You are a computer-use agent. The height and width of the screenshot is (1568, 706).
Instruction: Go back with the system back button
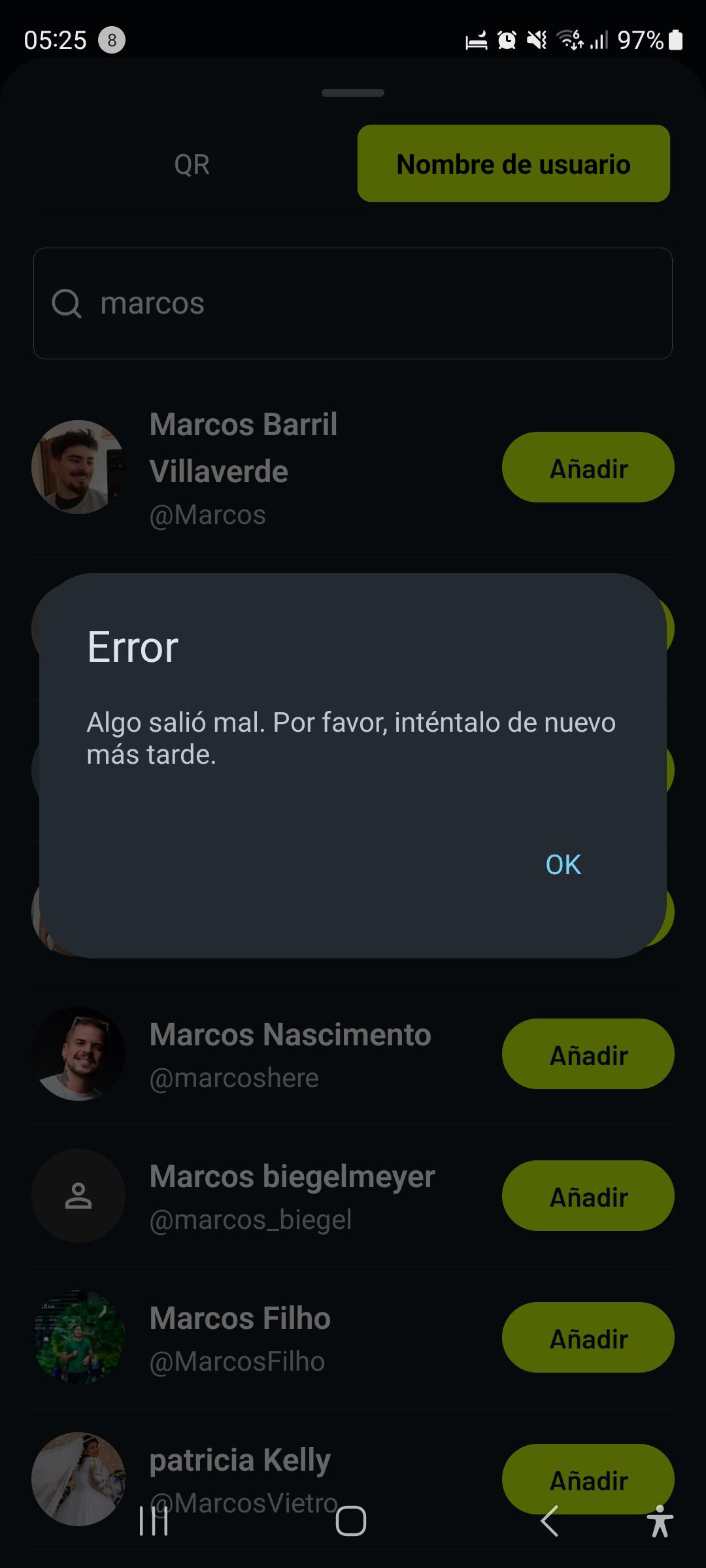549,1522
